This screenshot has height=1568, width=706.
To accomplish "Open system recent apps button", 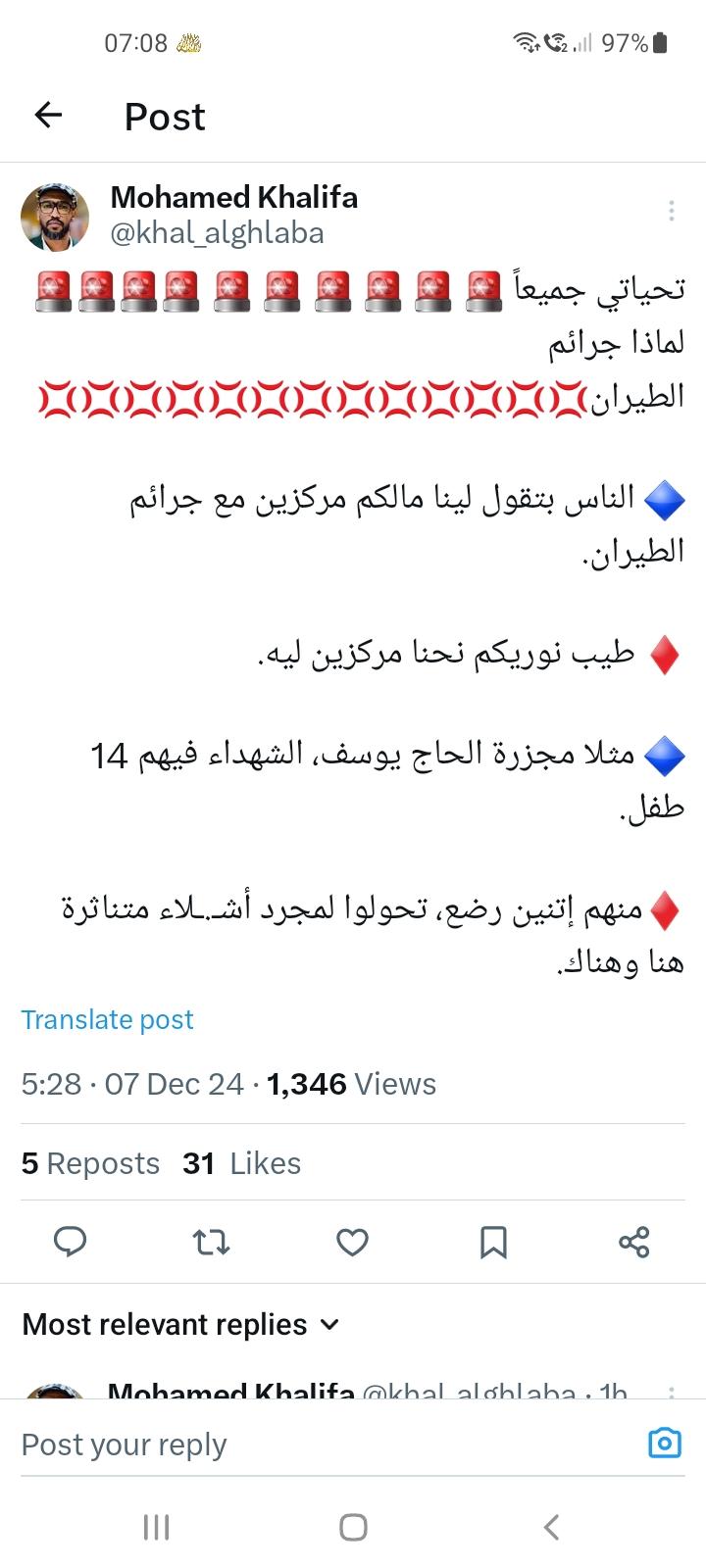I will pos(156,1527).
